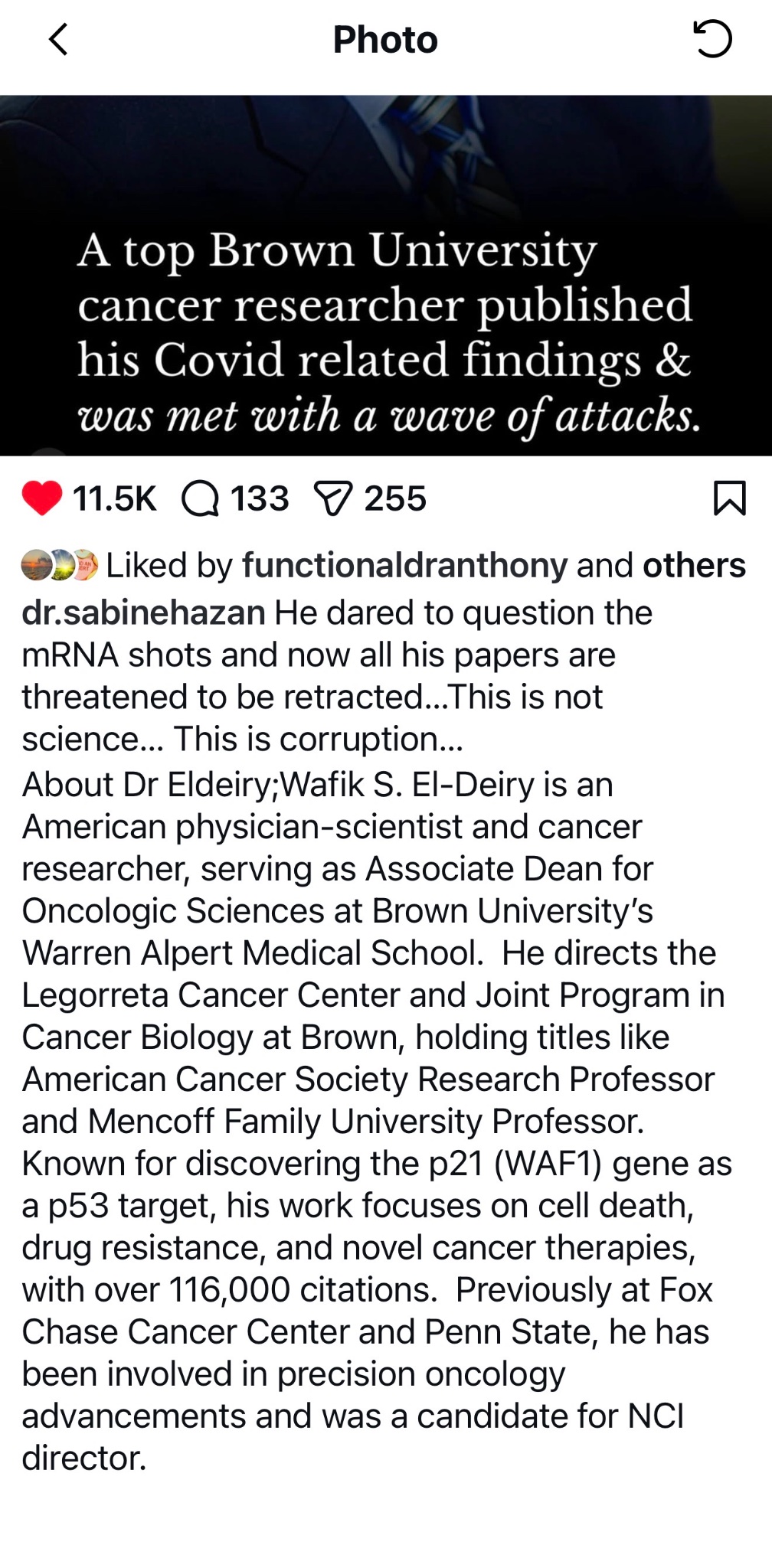This screenshot has height=1568, width=772.
Task: Bookmark this post
Action: (x=729, y=498)
